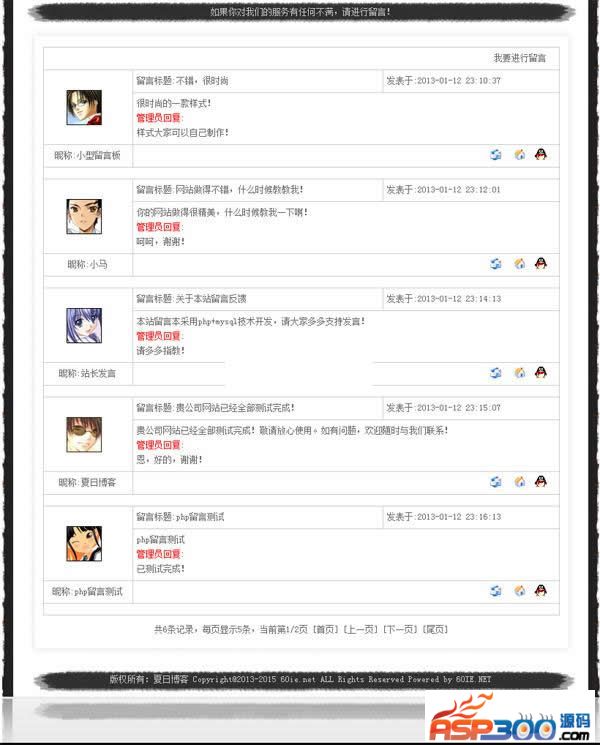Tap the blue icon in 小马's row
The height and width of the screenshot is (745, 600).
(496, 264)
